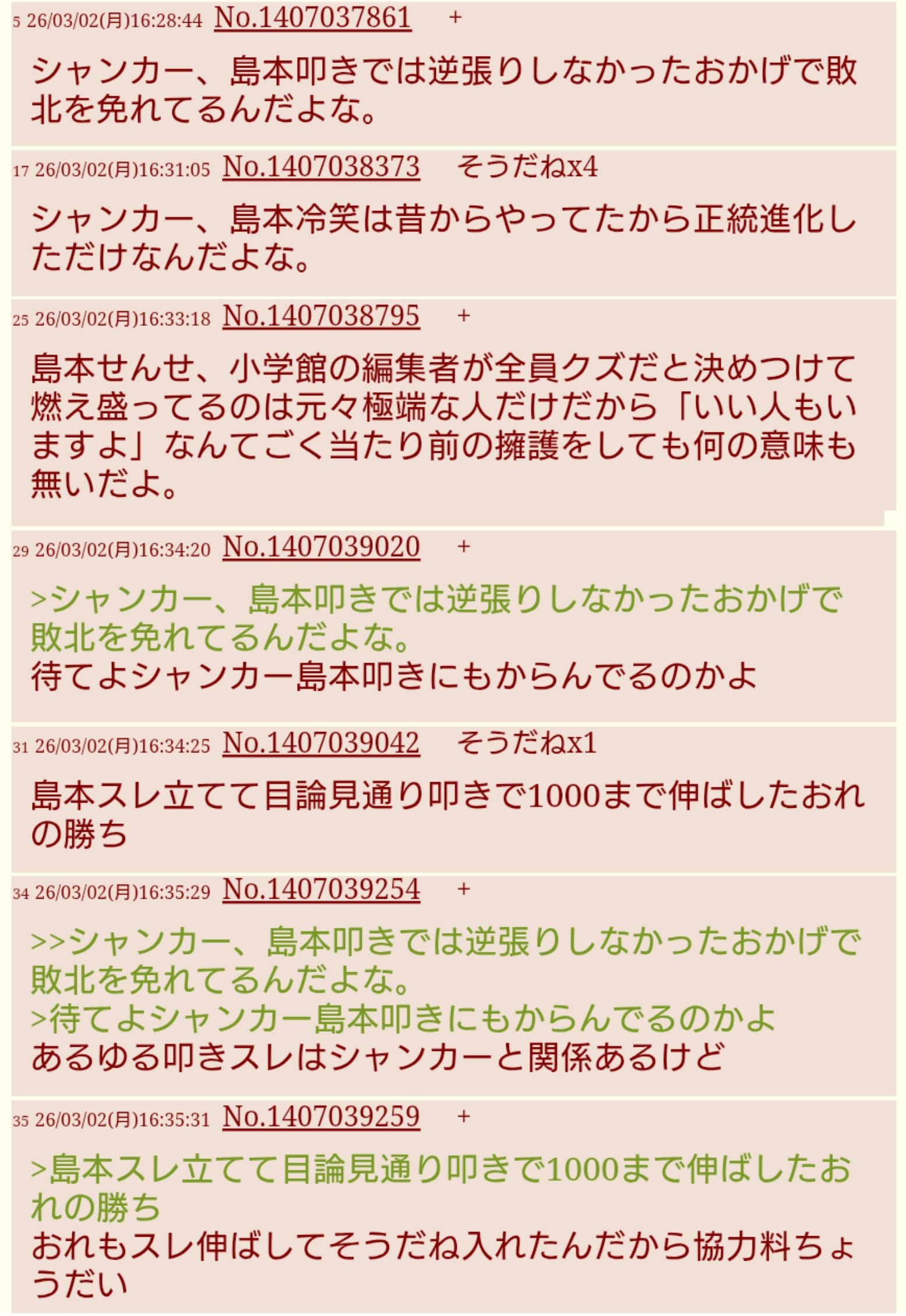Image resolution: width=906 pixels, height=1316 pixels.
Task: Open post number No.1407037861
Action: tap(313, 19)
